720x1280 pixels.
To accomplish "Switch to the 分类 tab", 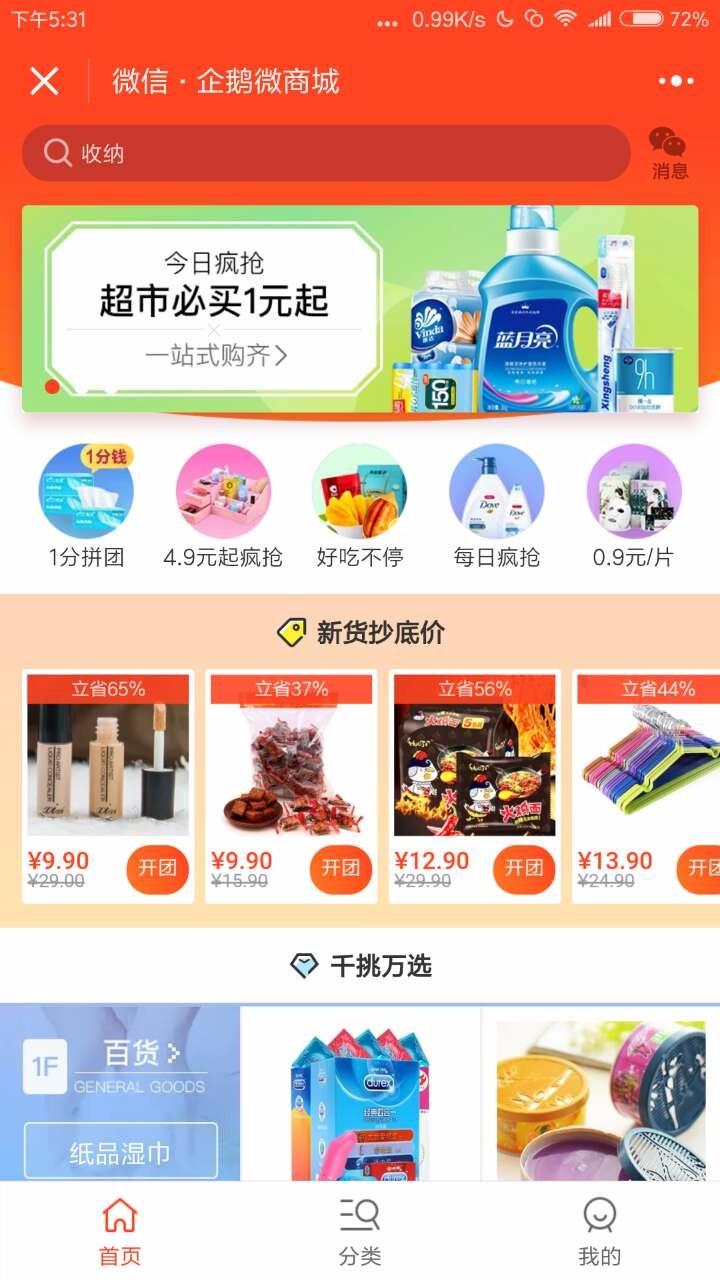I will 360,1232.
